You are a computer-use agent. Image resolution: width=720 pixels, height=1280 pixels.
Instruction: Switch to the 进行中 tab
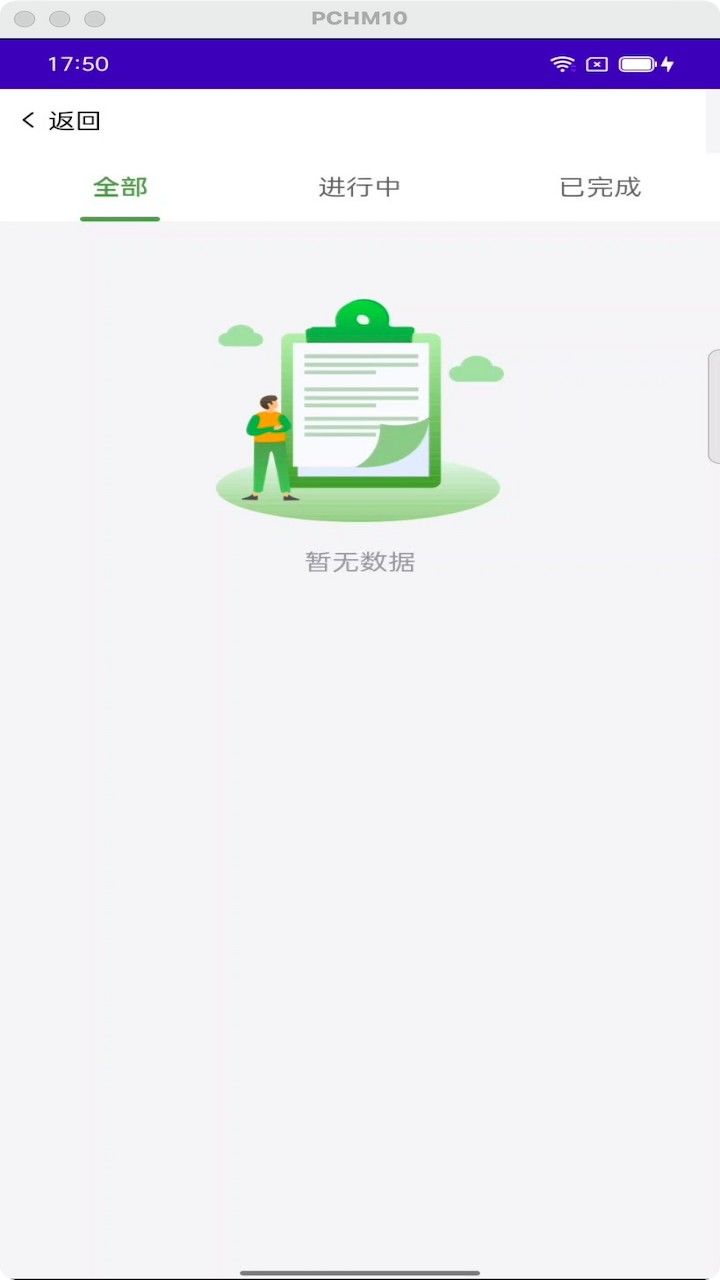pyautogui.click(x=359, y=187)
